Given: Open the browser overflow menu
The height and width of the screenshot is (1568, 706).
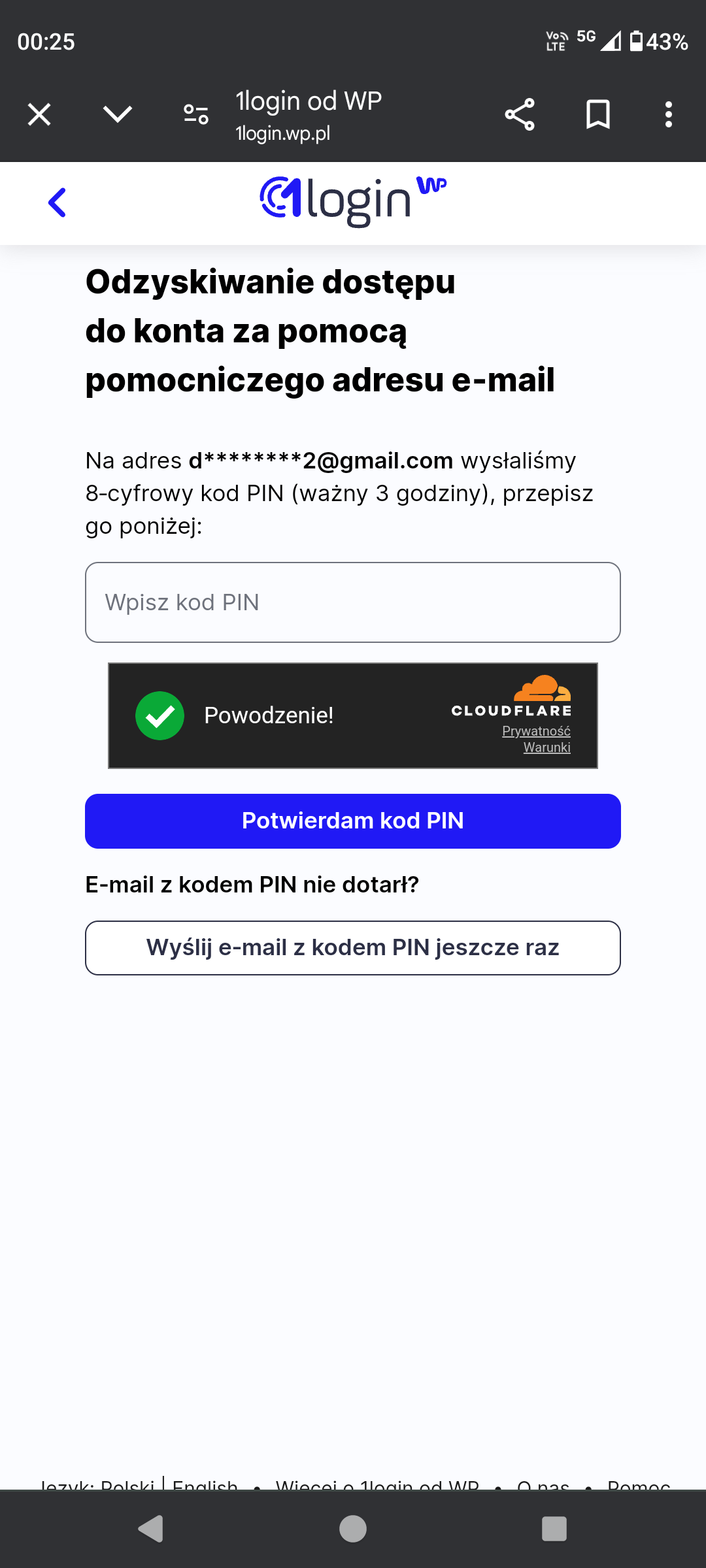Looking at the screenshot, I should point(668,115).
